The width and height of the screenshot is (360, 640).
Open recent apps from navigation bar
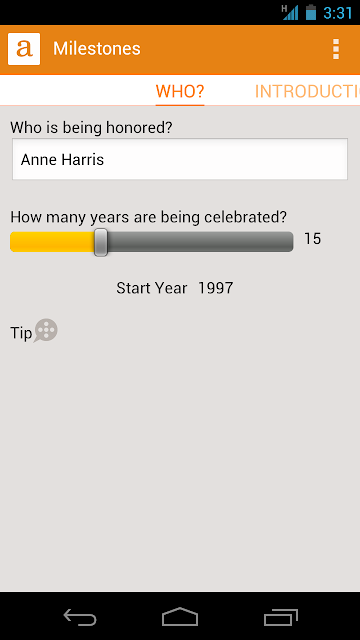tap(280, 617)
